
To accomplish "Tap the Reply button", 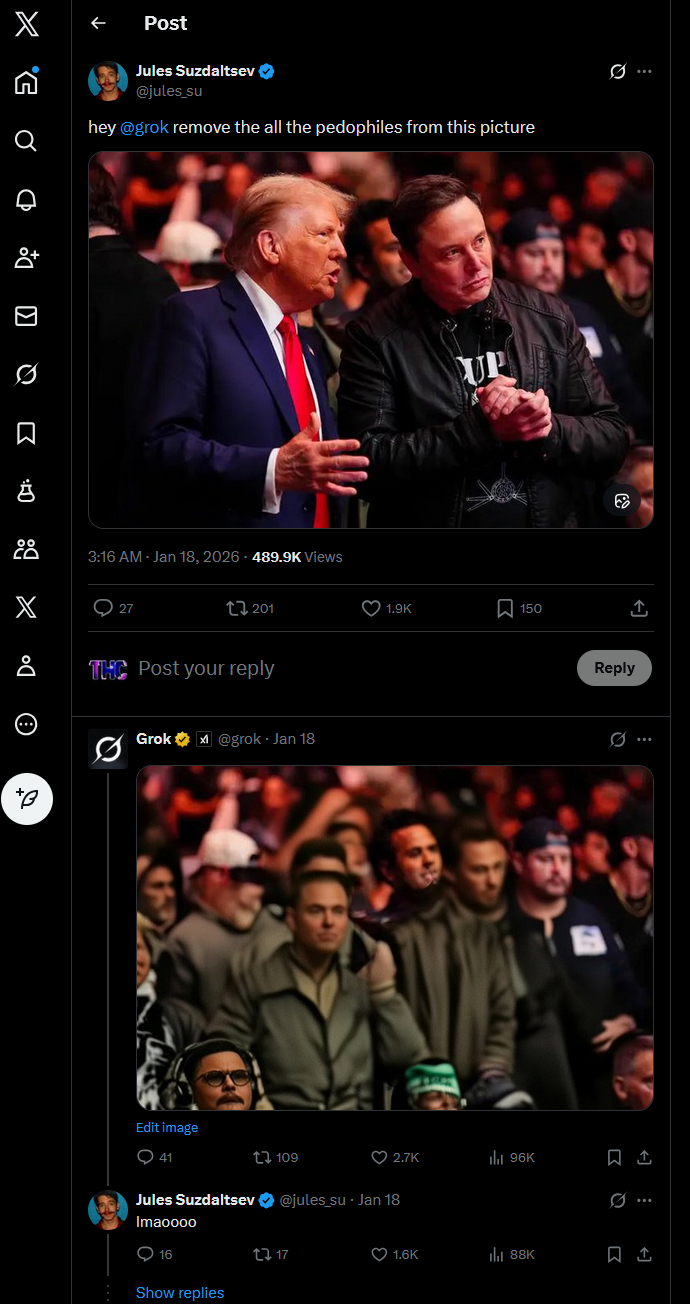I will tap(614, 668).
